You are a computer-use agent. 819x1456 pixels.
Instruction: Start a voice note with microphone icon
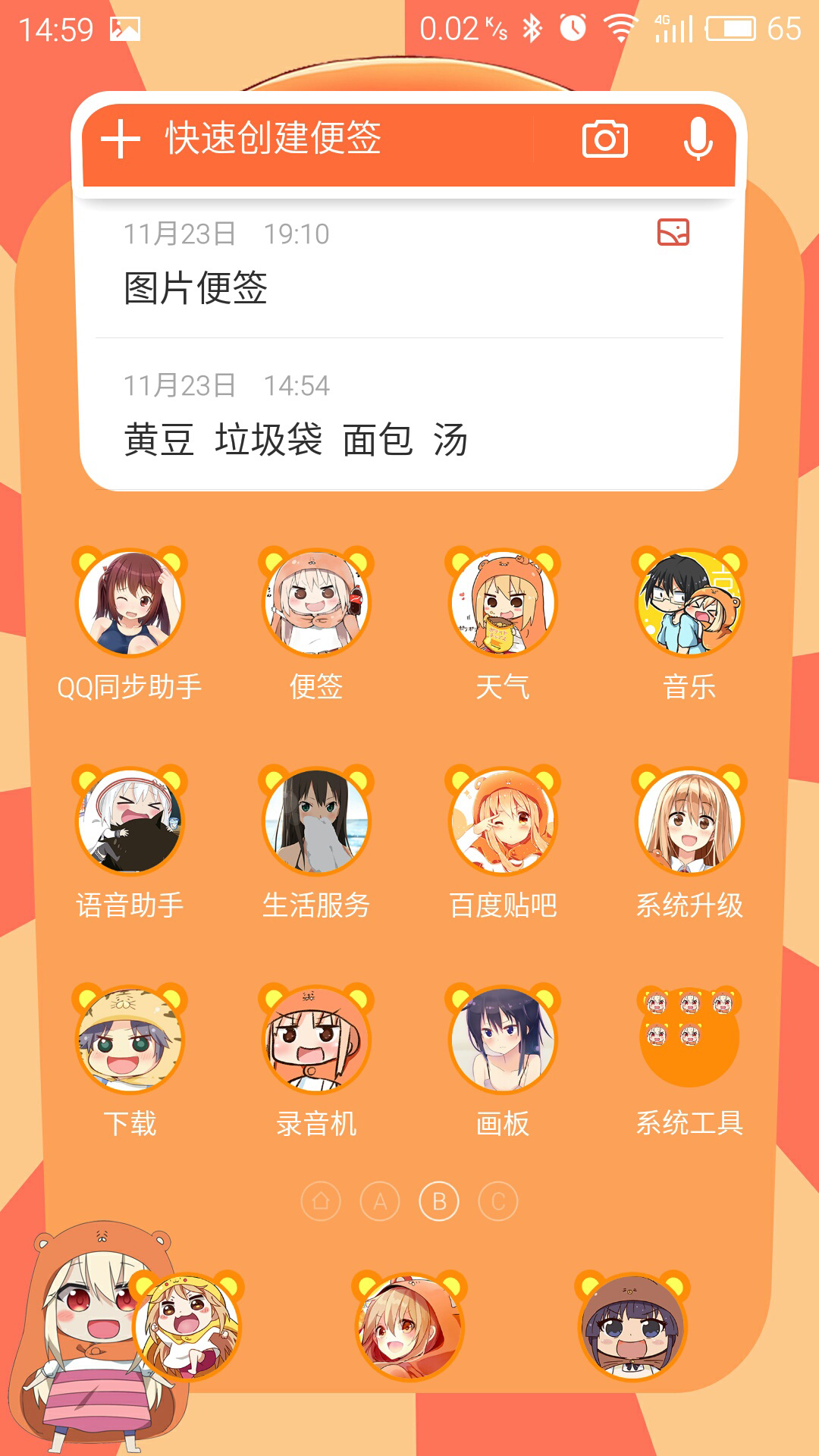698,140
